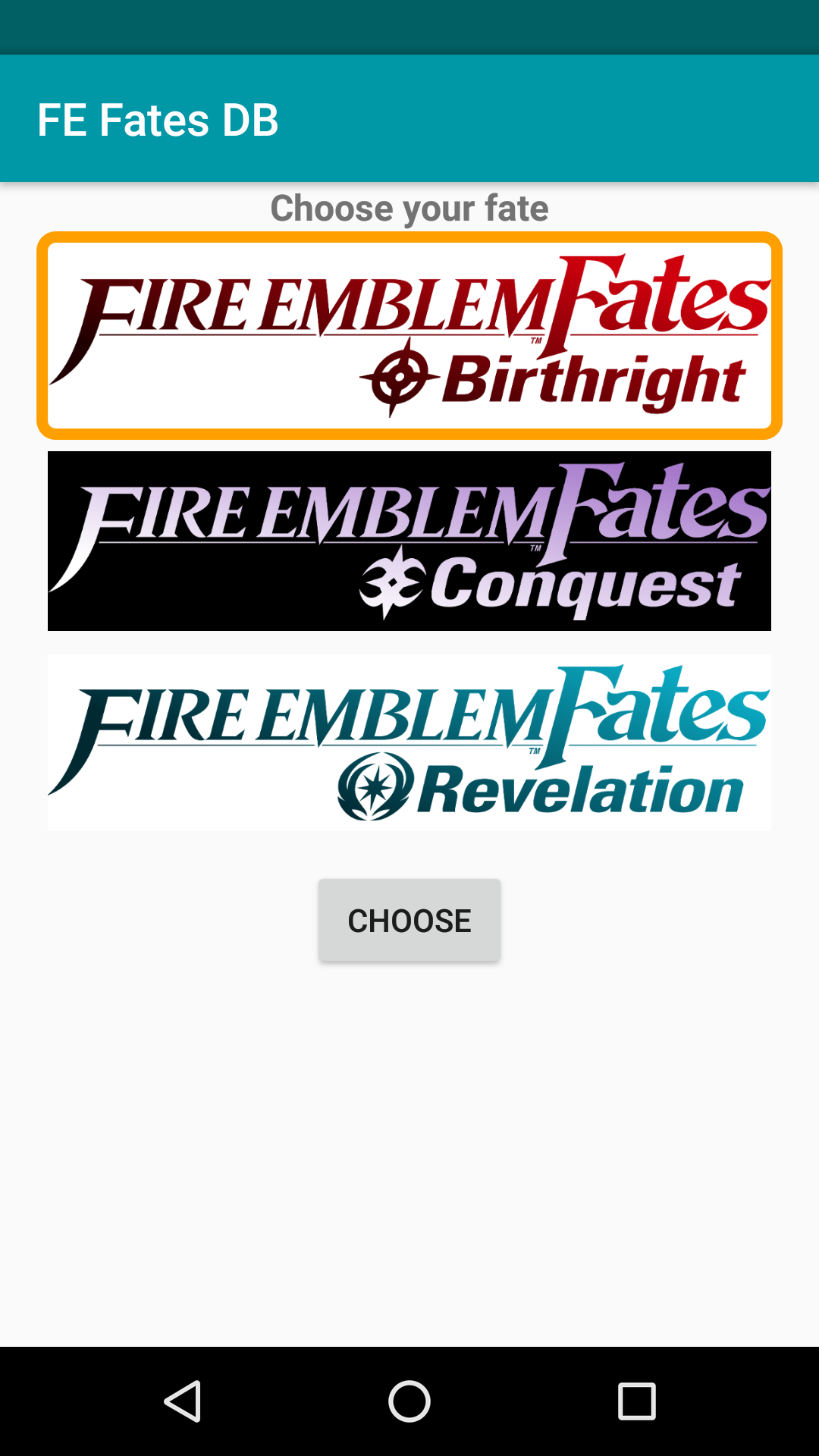Screen dimensions: 819x1456
Task: Return to the home screen
Action: coord(409,1401)
